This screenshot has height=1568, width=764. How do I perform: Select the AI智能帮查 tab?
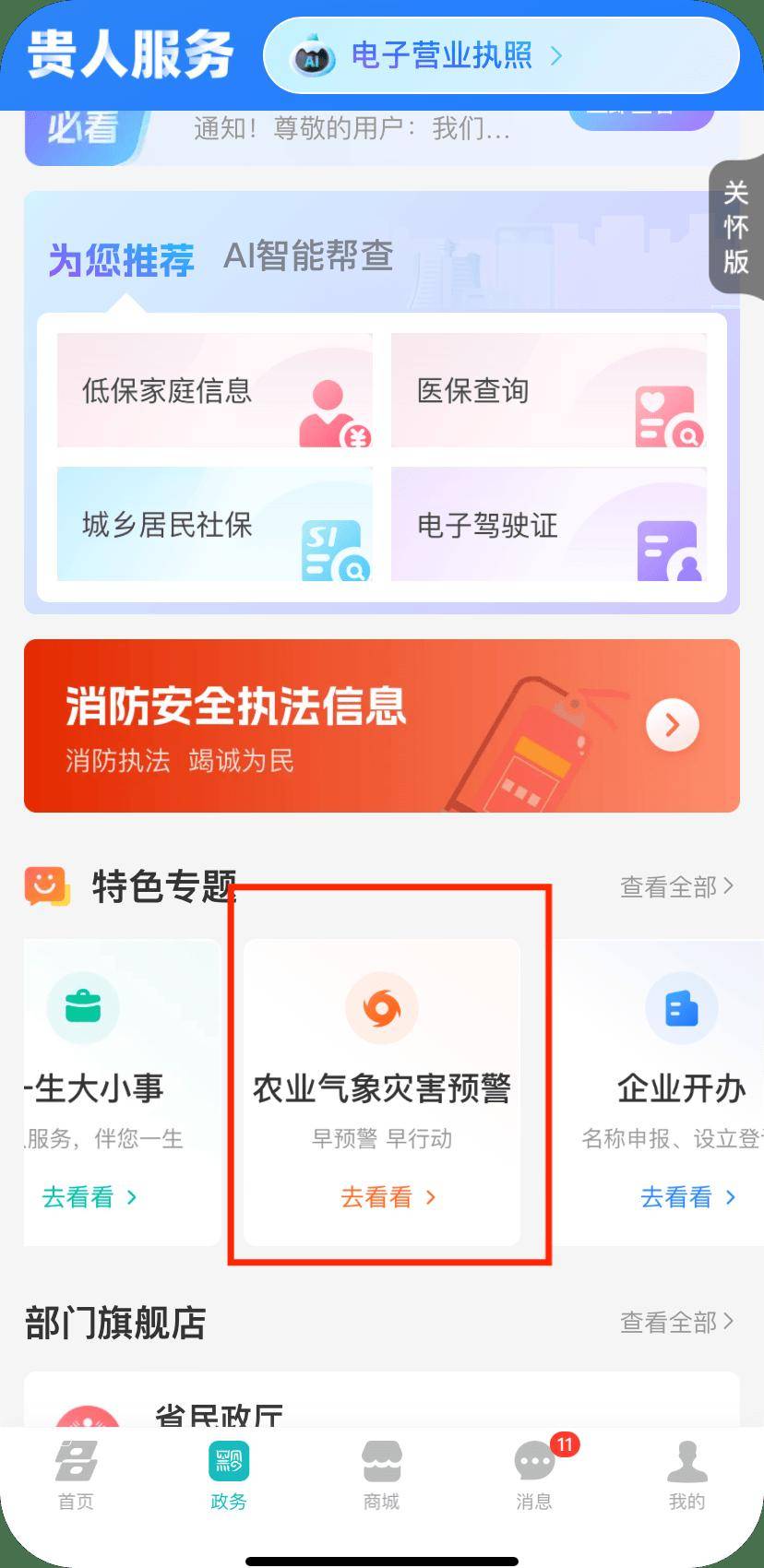(308, 256)
